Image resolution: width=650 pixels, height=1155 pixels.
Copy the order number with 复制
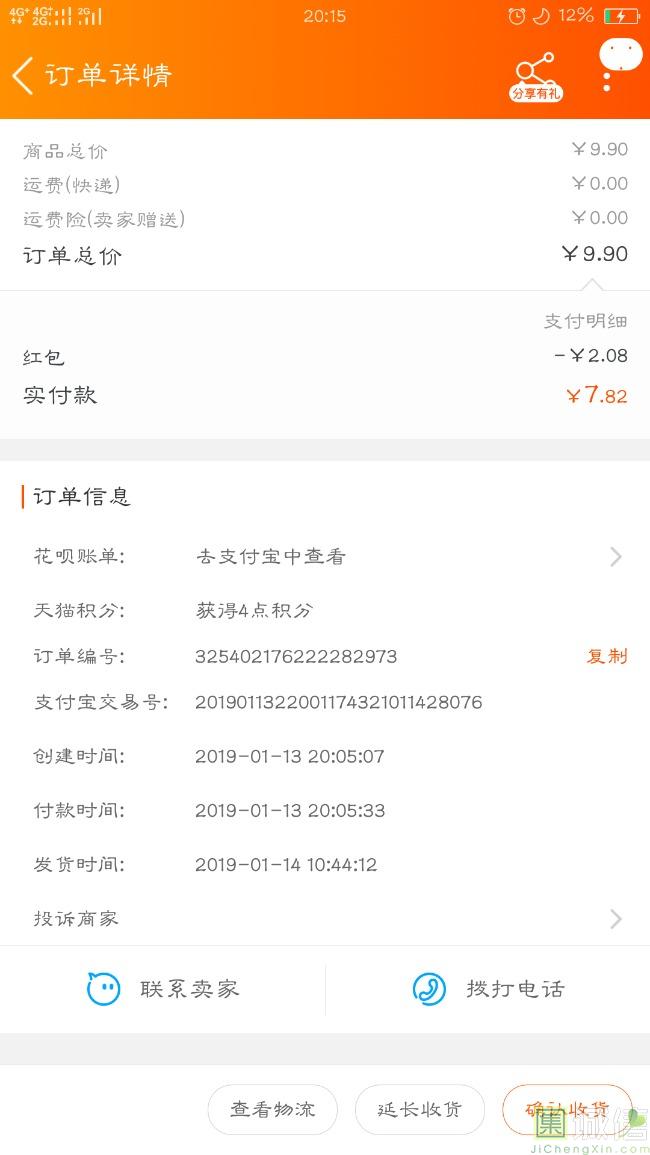point(607,656)
